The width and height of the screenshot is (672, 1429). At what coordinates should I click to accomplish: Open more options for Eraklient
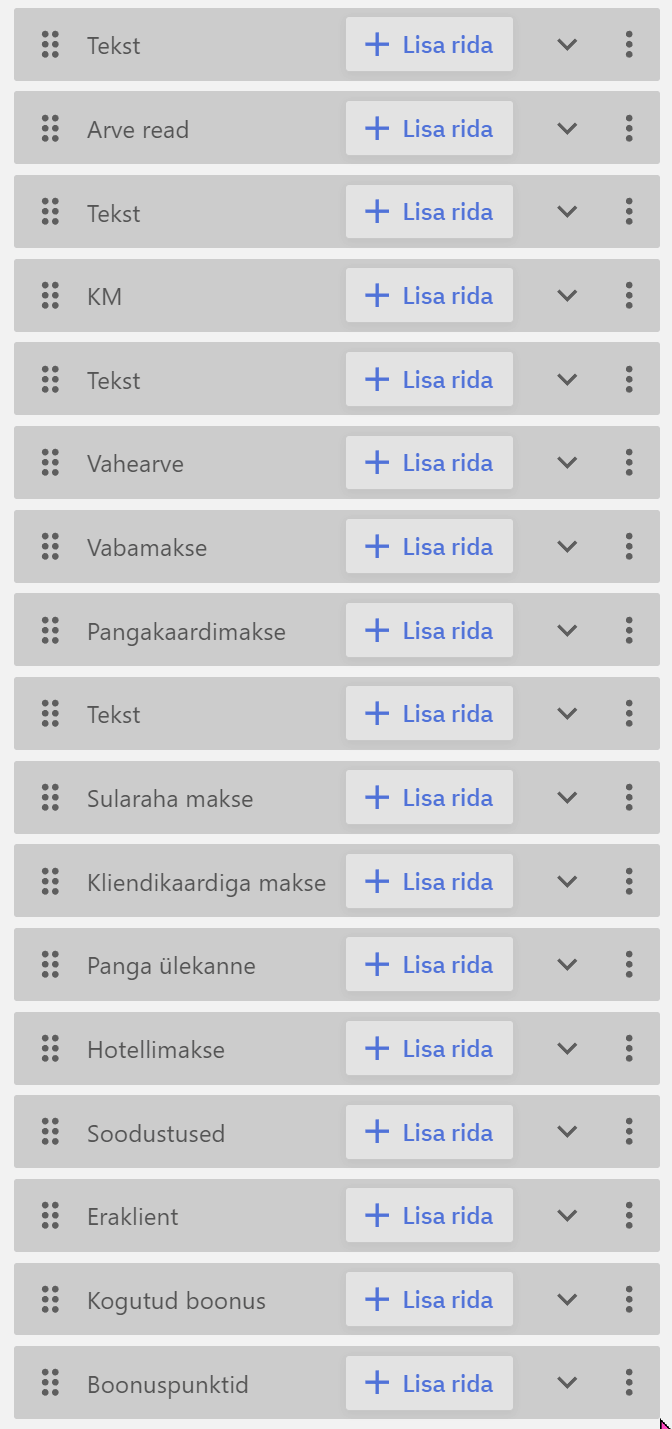(629, 1216)
